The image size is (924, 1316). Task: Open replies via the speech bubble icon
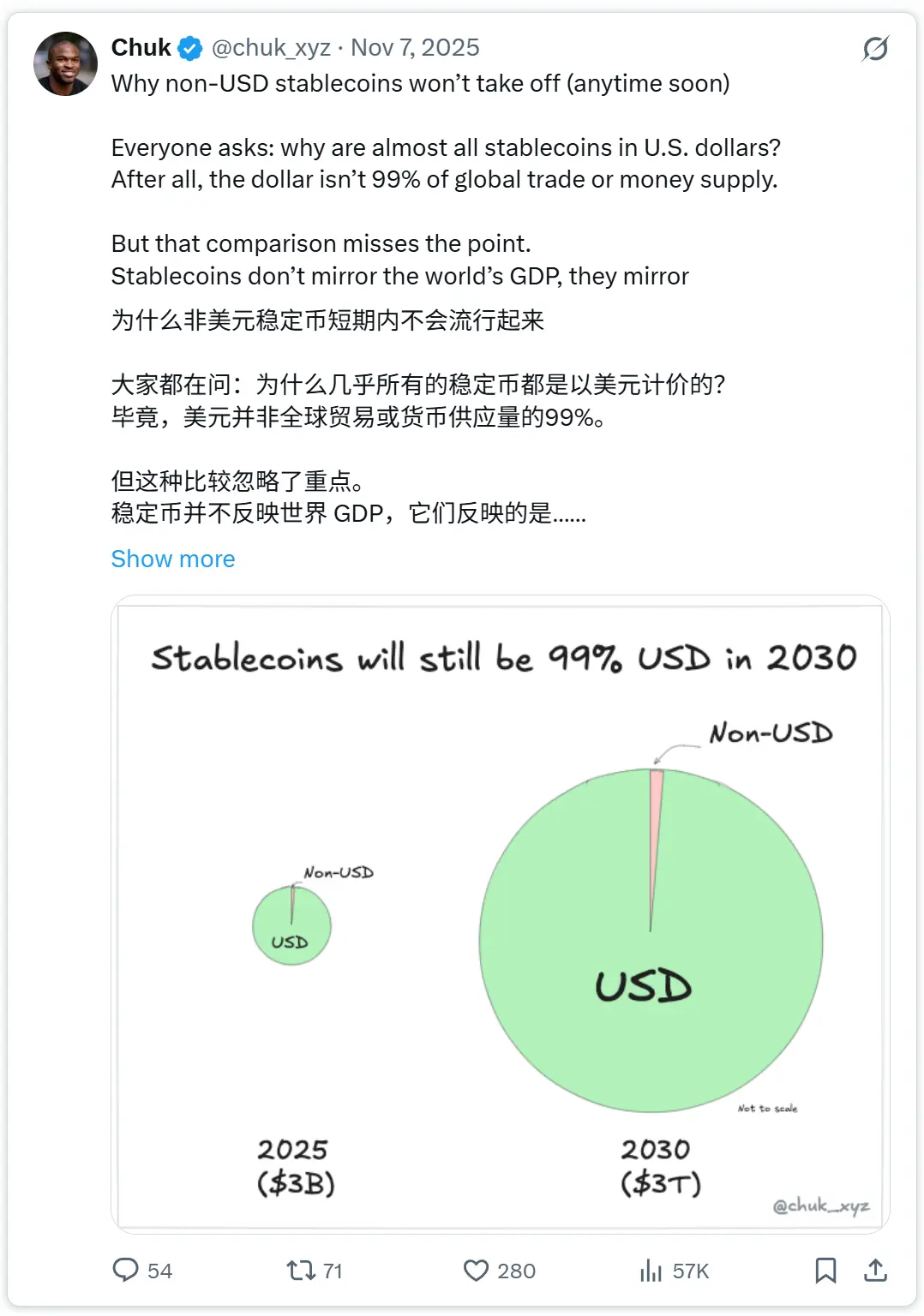pos(125,1271)
